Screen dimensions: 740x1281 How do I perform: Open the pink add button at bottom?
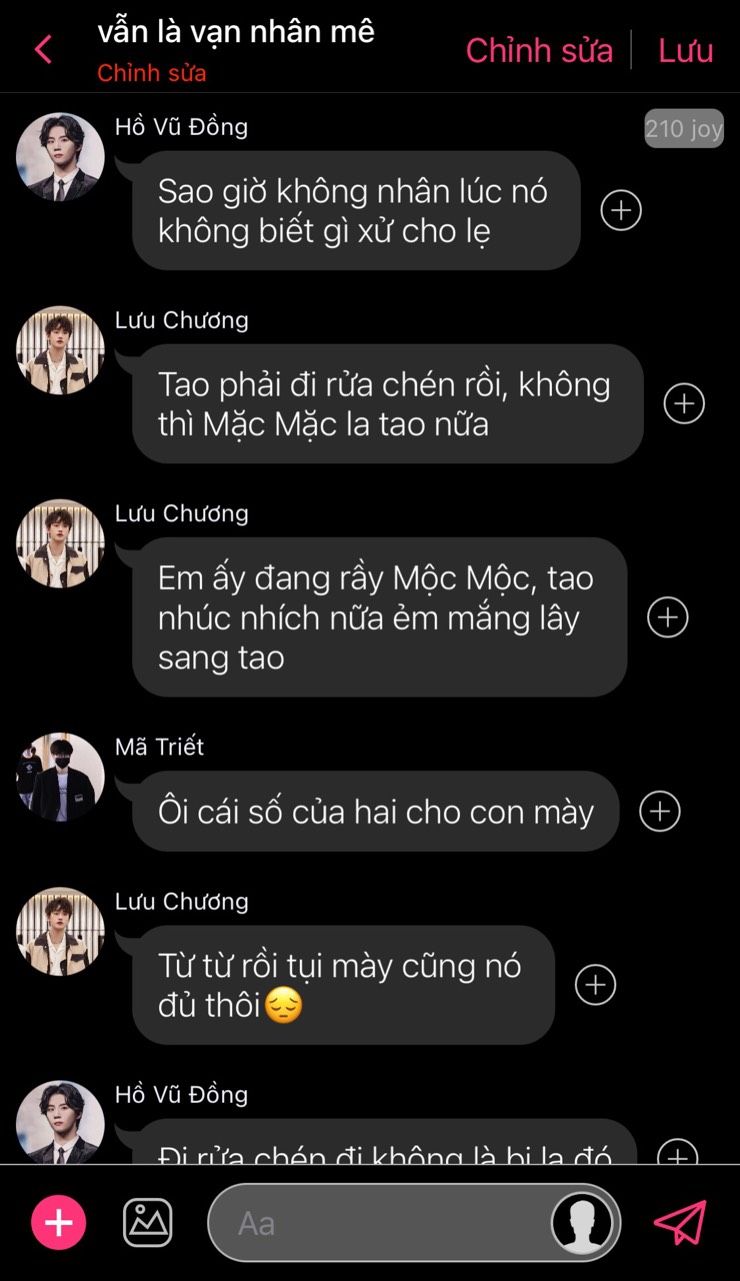(59, 1222)
